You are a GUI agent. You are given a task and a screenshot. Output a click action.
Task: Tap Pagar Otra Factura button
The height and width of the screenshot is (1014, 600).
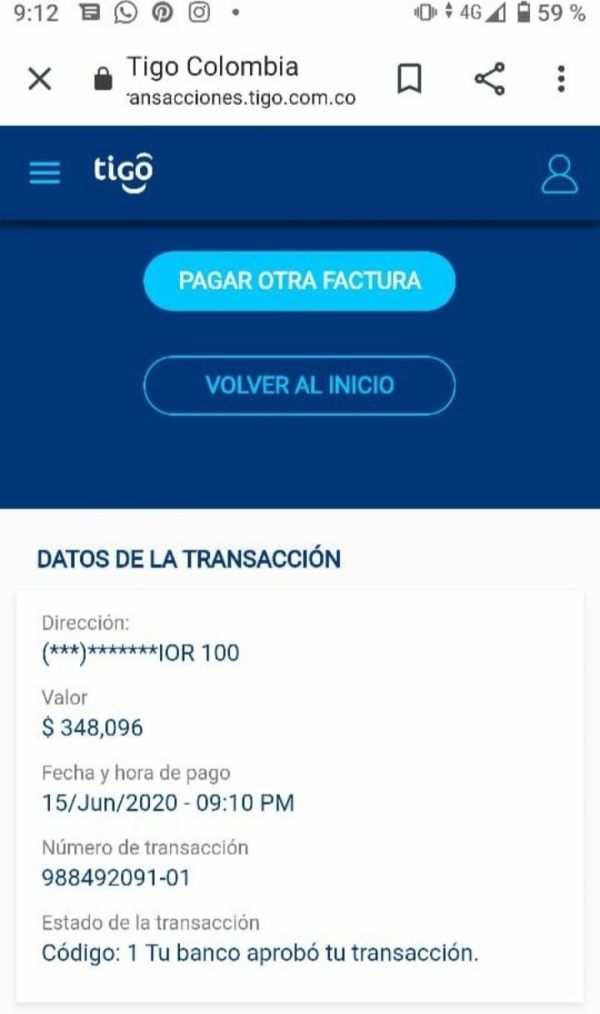coord(300,281)
